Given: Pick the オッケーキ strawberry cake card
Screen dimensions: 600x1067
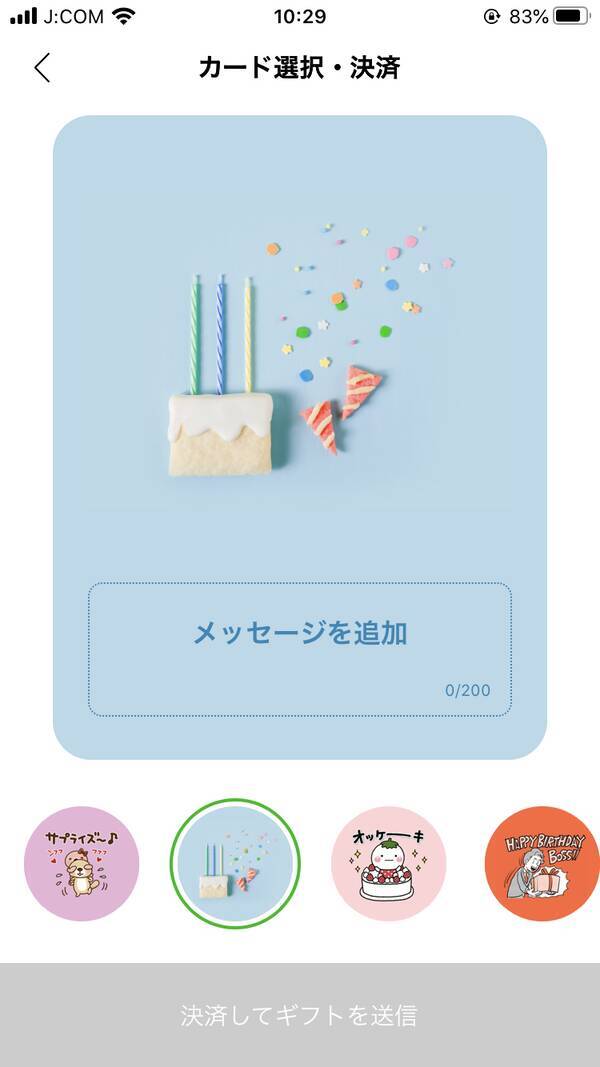Looking at the screenshot, I should click(388, 863).
